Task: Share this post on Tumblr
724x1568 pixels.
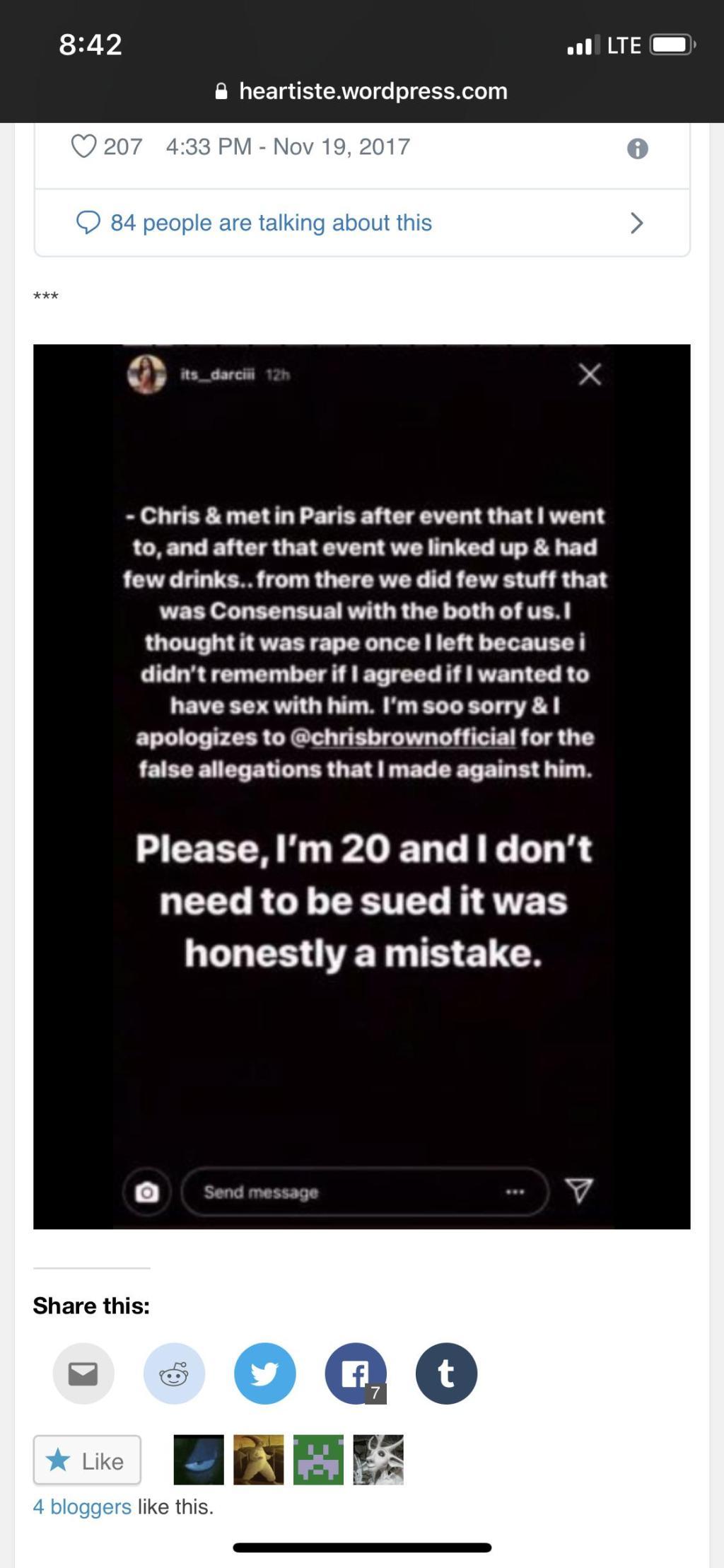Action: pos(446,1374)
